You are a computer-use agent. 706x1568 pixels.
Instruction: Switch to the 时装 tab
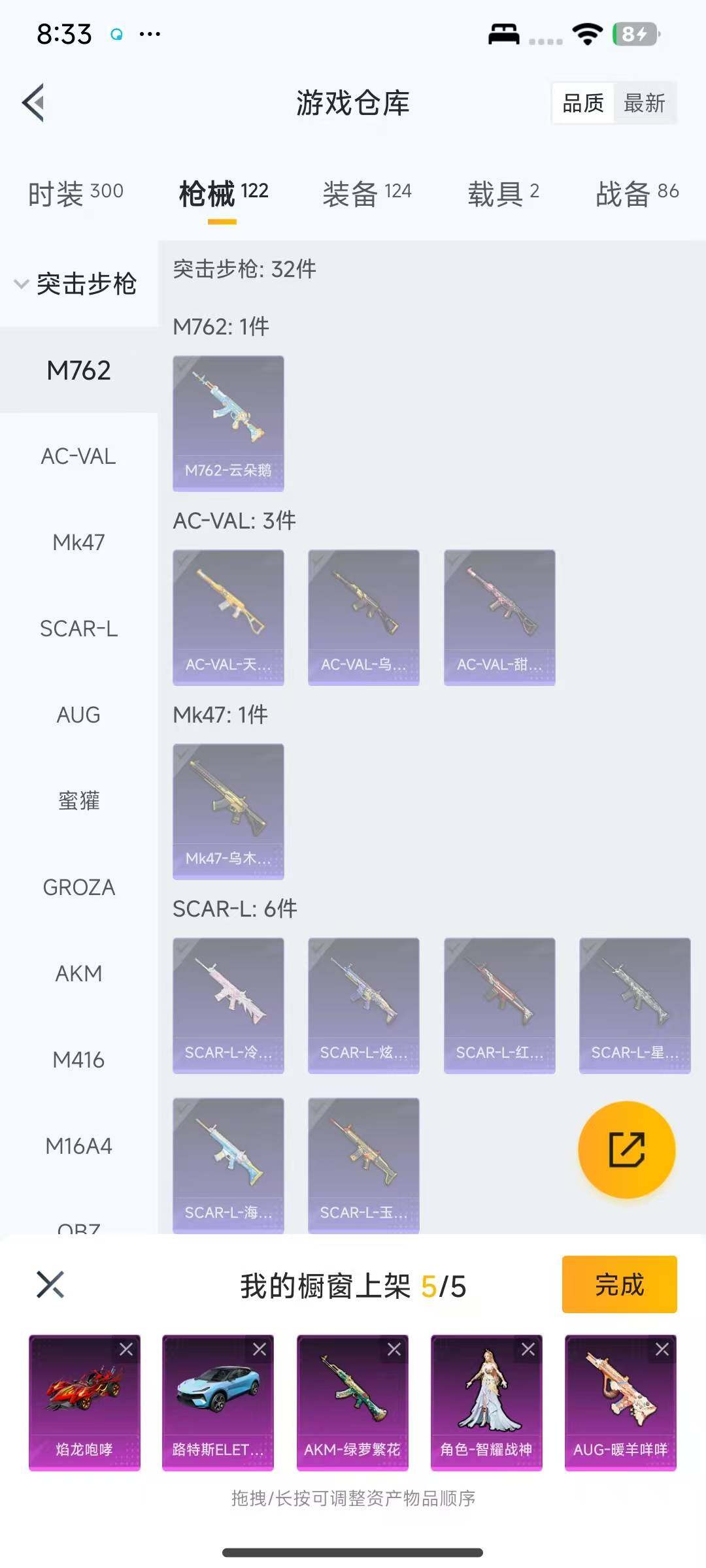(x=75, y=193)
